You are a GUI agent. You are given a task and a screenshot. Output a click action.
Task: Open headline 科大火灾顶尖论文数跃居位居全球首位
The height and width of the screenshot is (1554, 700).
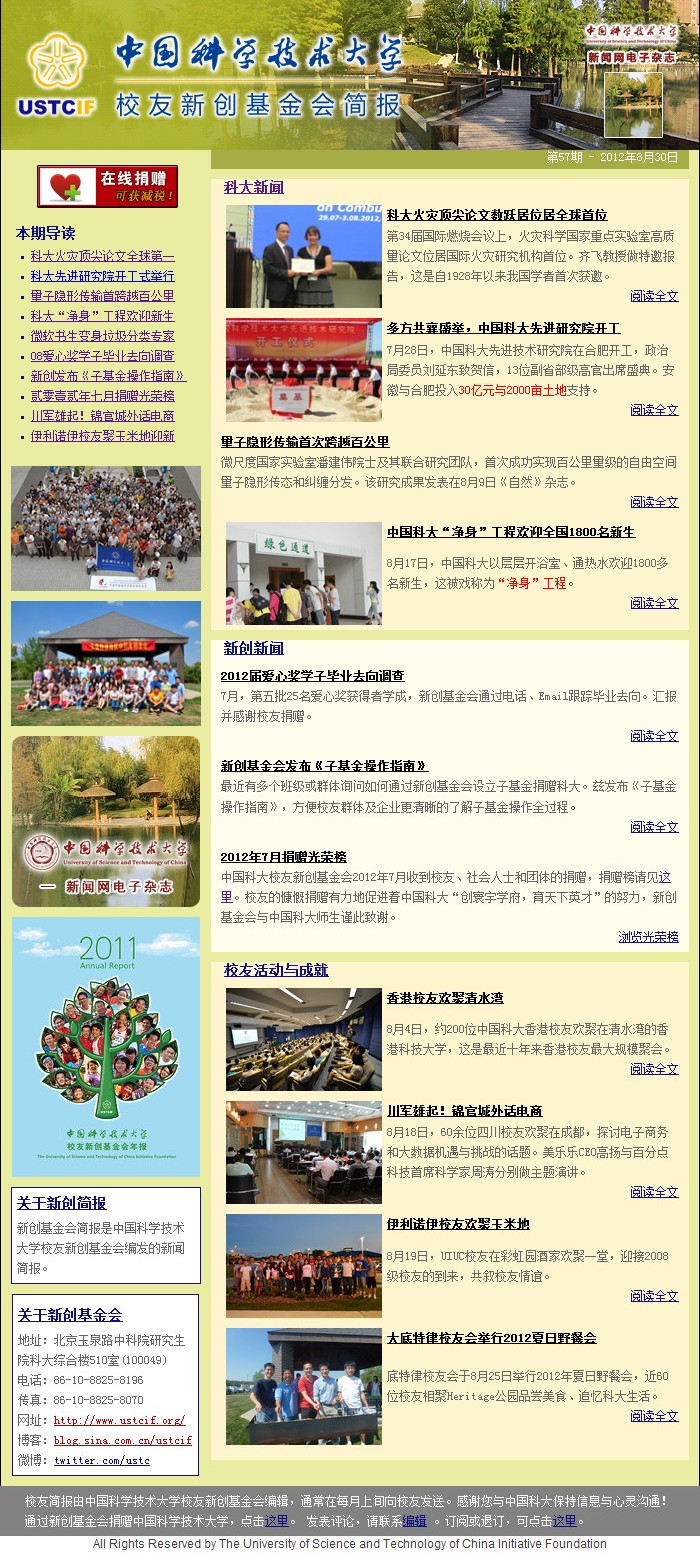tap(496, 215)
